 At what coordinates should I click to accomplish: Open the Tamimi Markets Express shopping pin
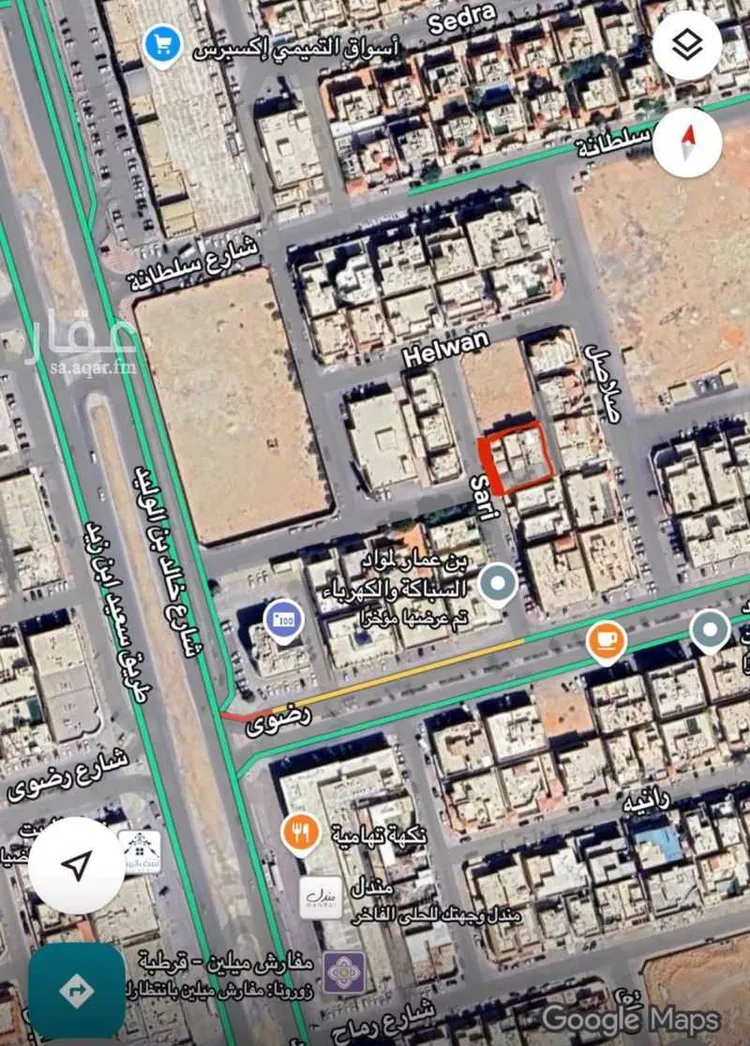(162, 46)
